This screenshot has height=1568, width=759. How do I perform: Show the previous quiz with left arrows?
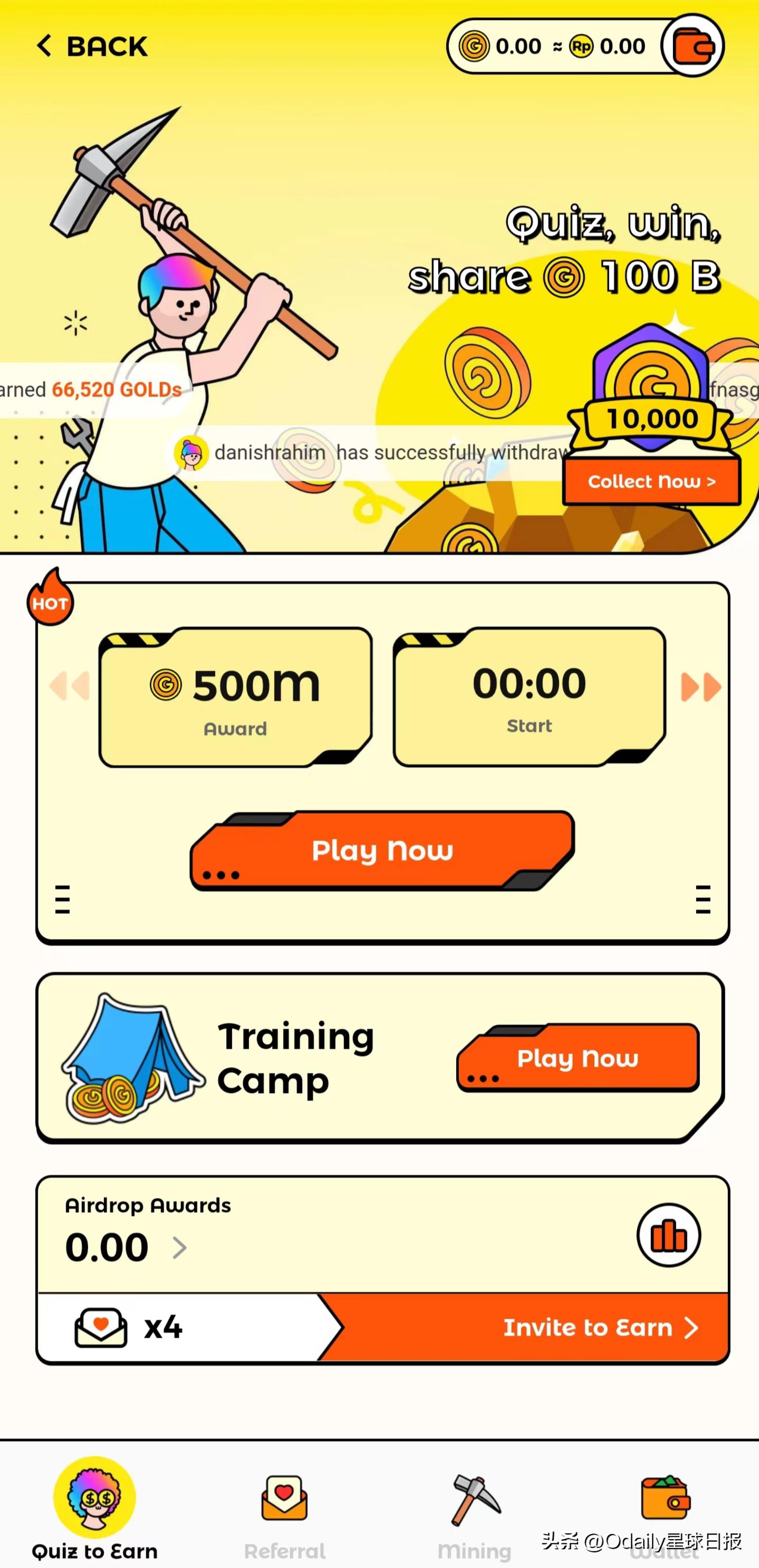[69, 686]
